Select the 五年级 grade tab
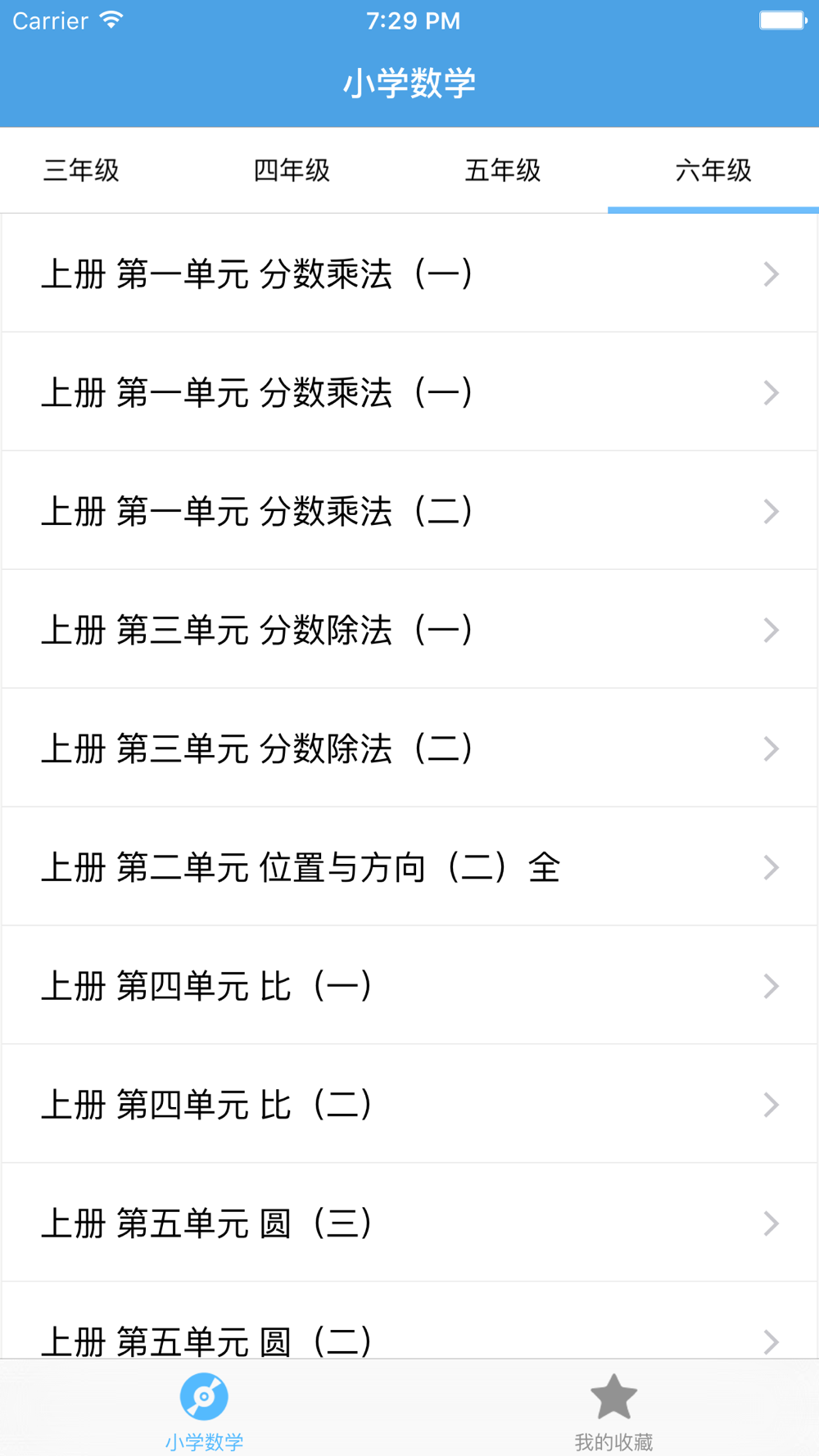This screenshot has height=1456, width=819. click(x=503, y=170)
